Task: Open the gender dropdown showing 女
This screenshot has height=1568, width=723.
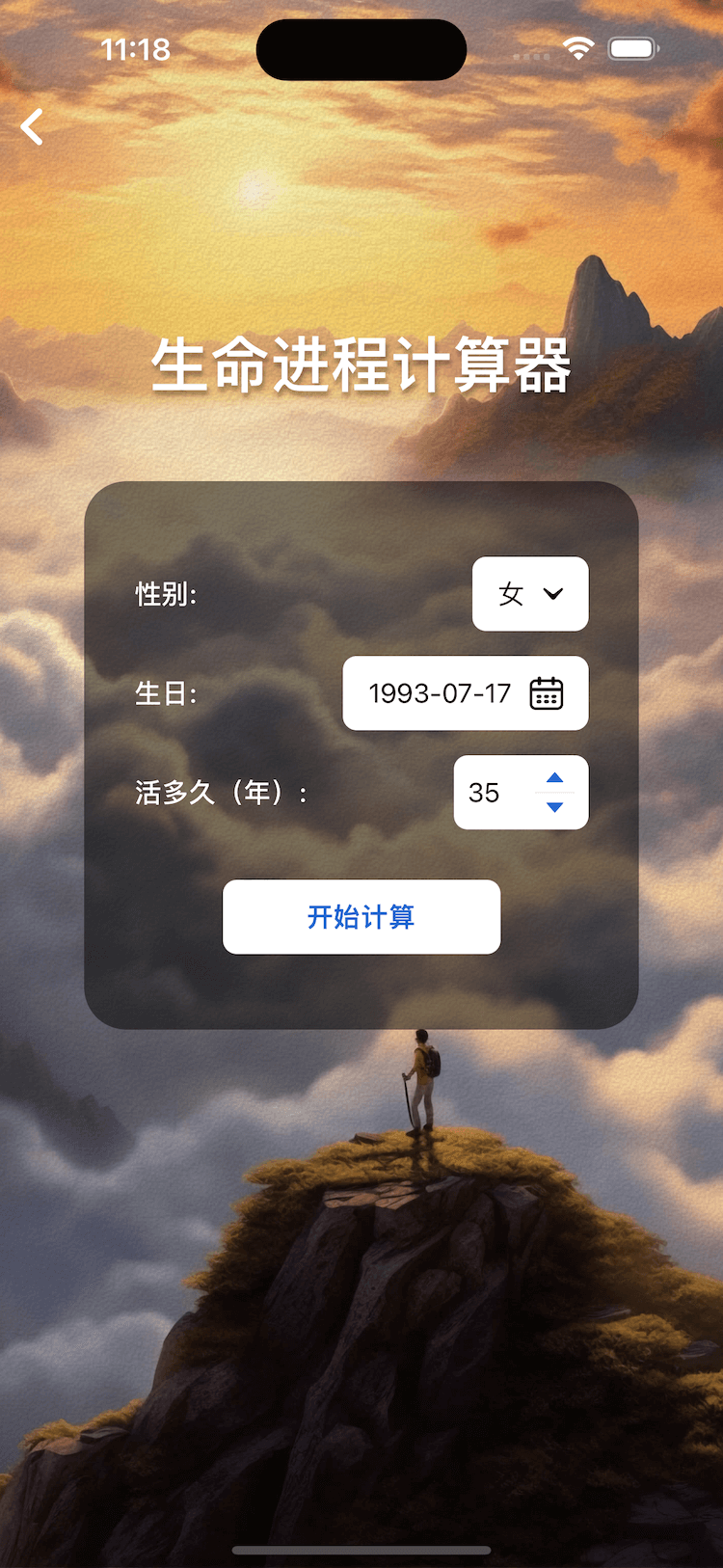Action: tap(529, 594)
